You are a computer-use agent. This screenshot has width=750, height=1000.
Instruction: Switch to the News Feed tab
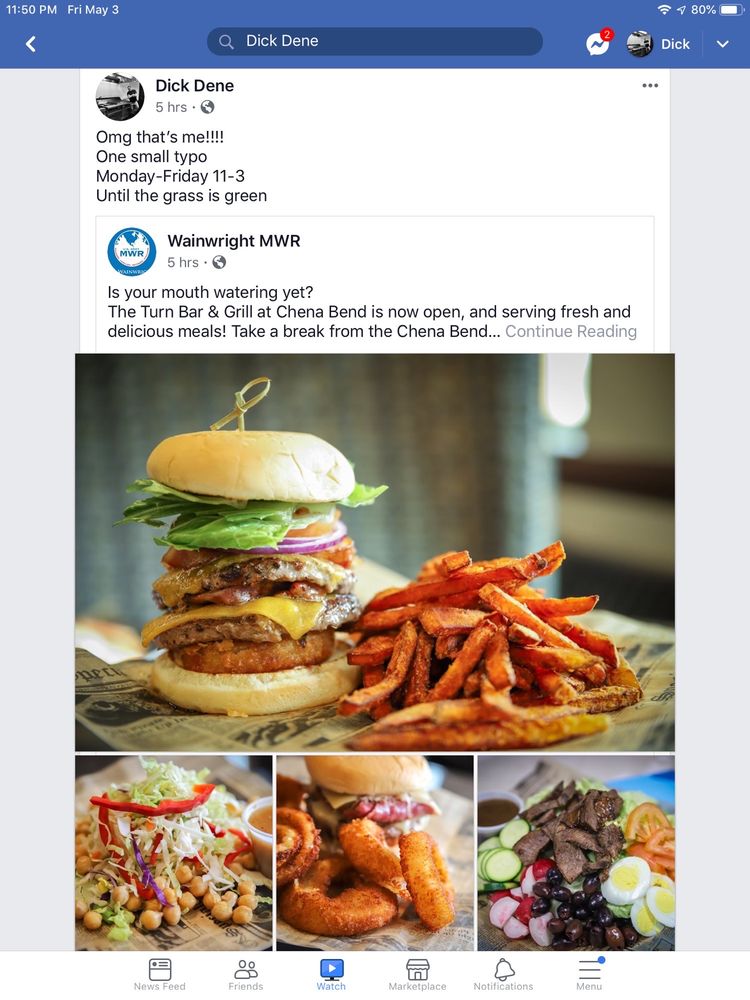(x=160, y=974)
